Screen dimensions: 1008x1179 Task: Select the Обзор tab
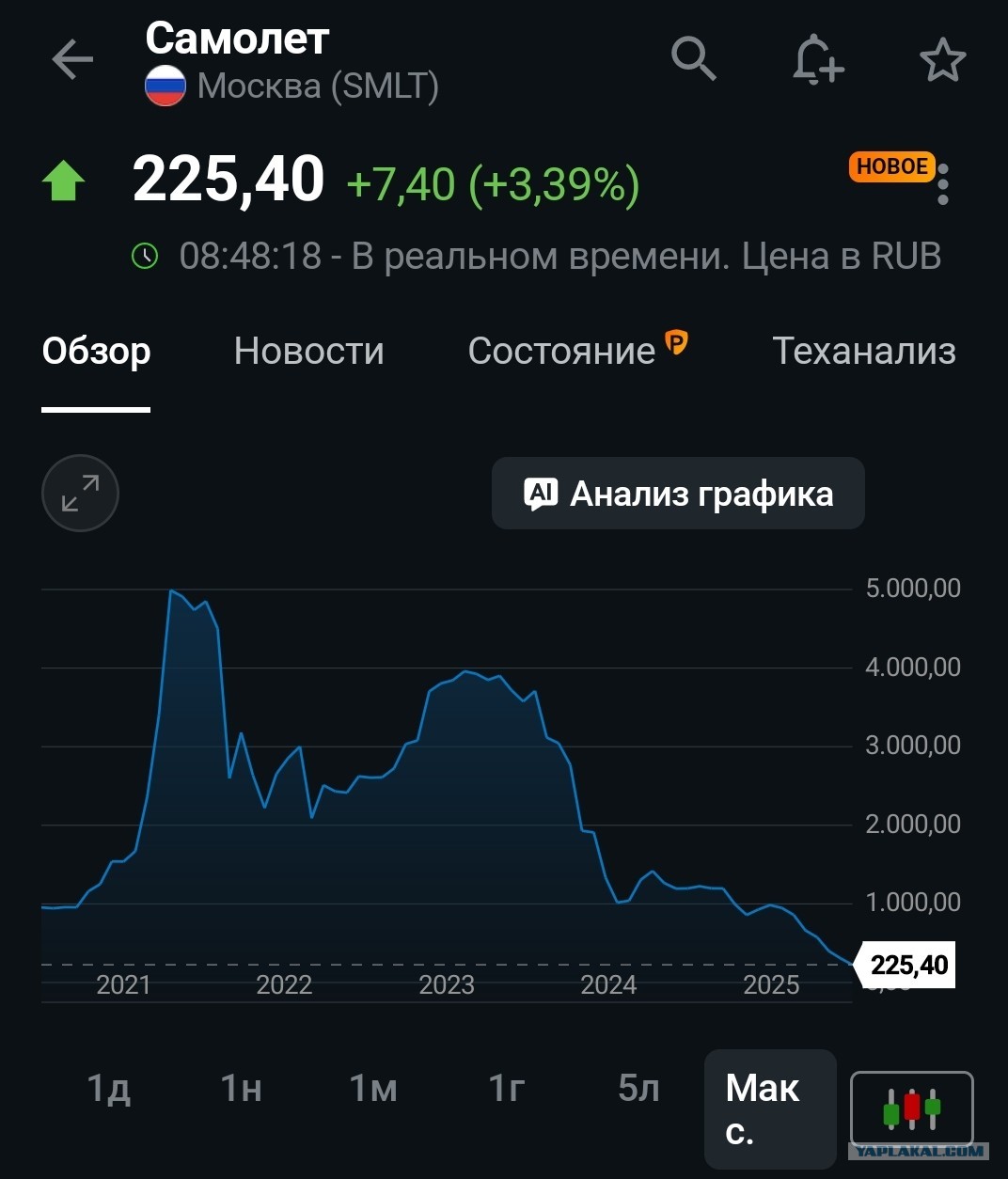(96, 351)
